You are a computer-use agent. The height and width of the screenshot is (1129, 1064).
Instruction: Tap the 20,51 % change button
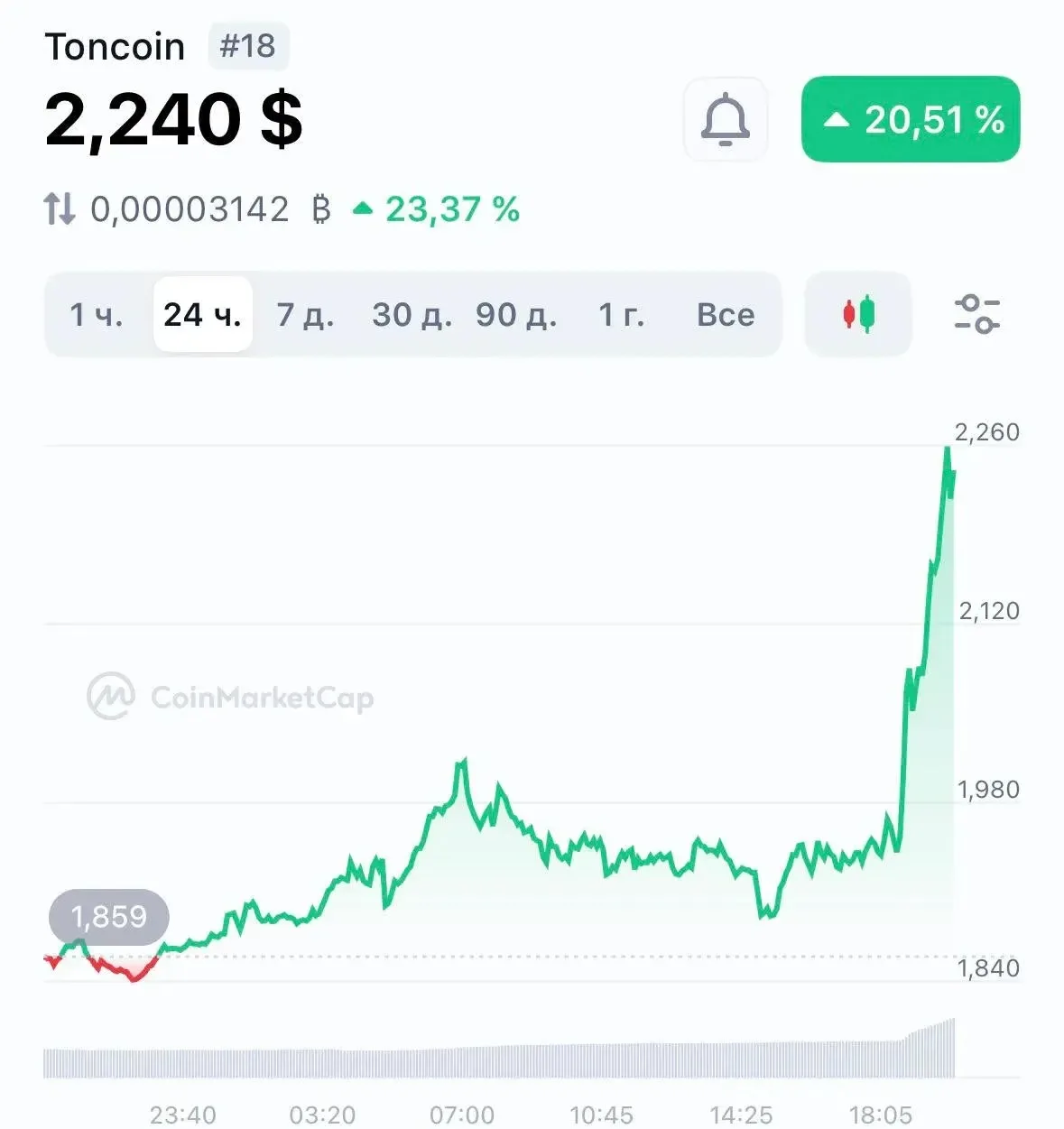[911, 119]
